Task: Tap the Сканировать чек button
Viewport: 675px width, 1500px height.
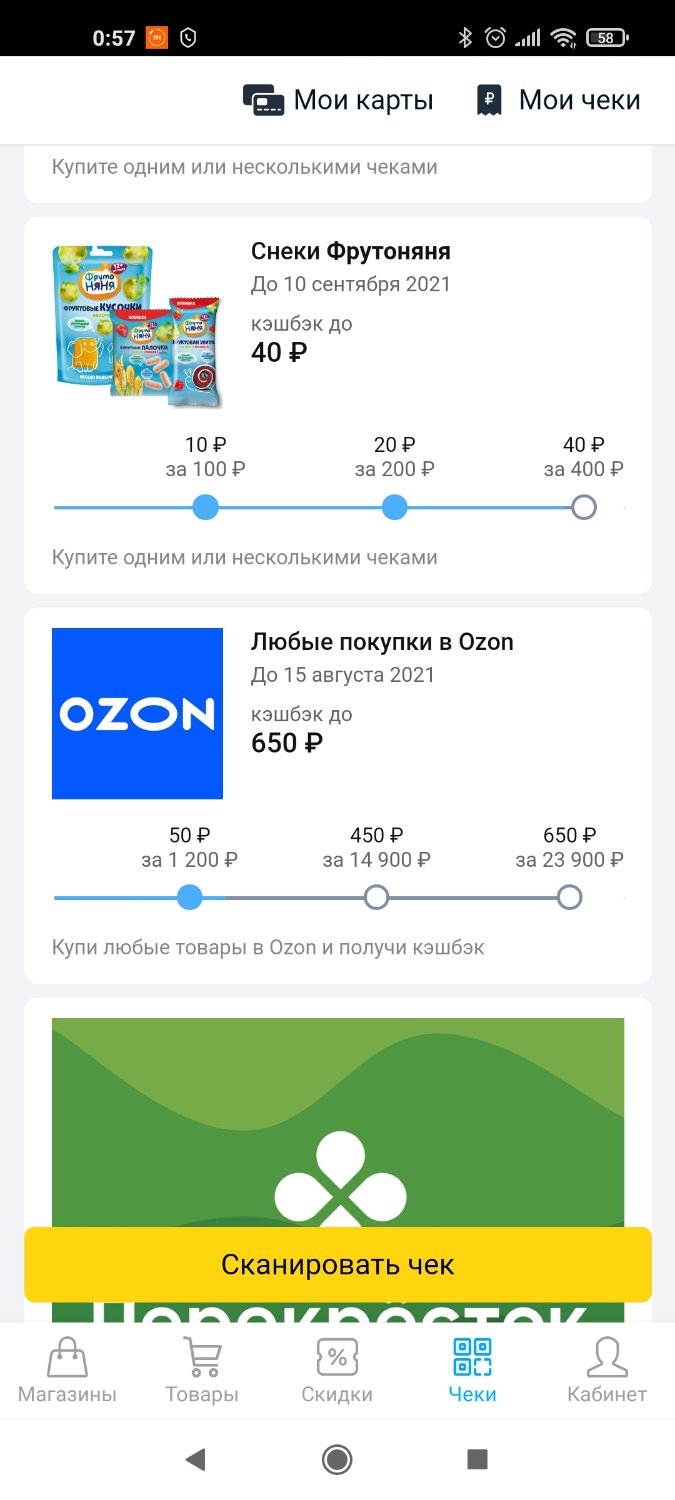Action: [338, 1264]
